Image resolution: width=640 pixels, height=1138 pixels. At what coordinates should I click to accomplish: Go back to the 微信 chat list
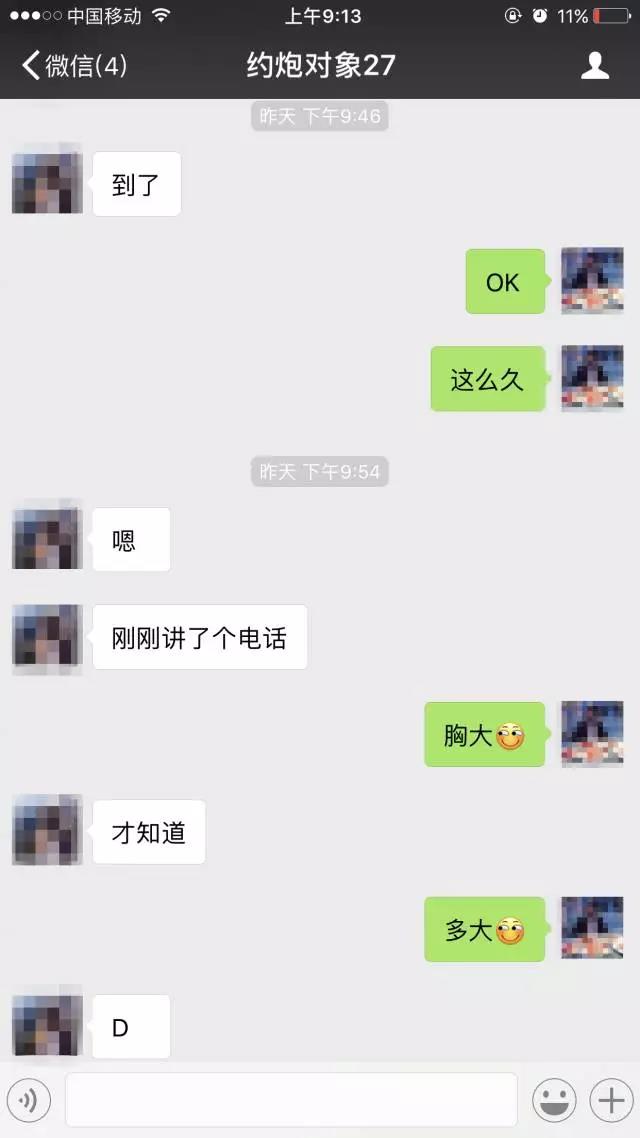pyautogui.click(x=72, y=66)
